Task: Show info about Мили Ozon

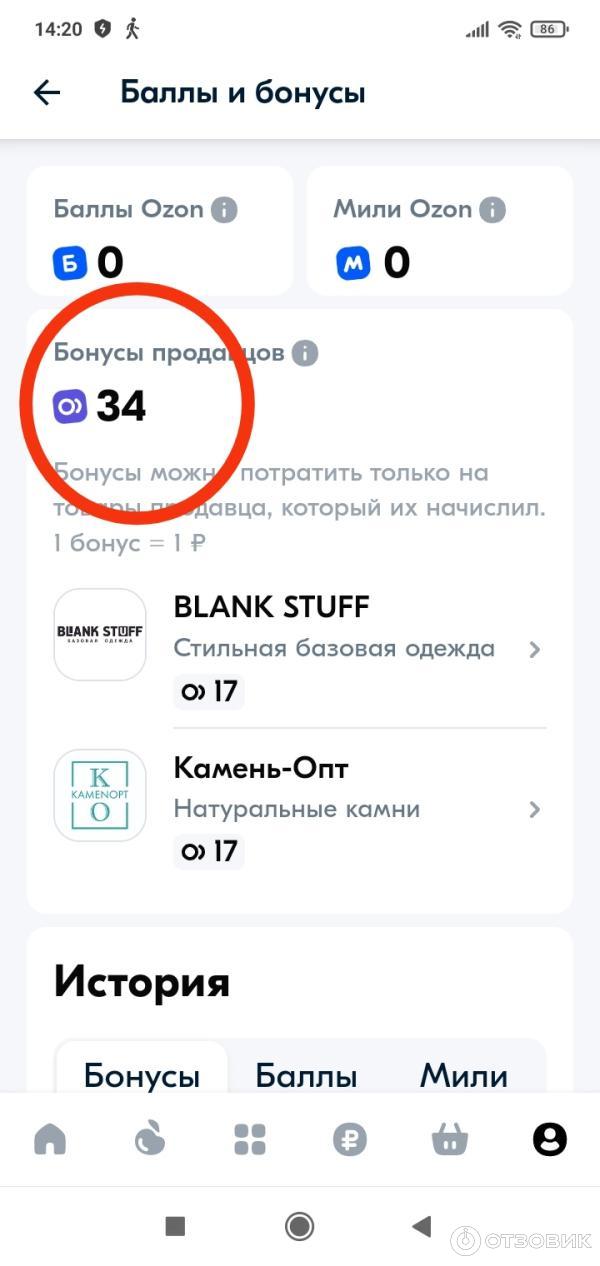Action: coord(492,210)
